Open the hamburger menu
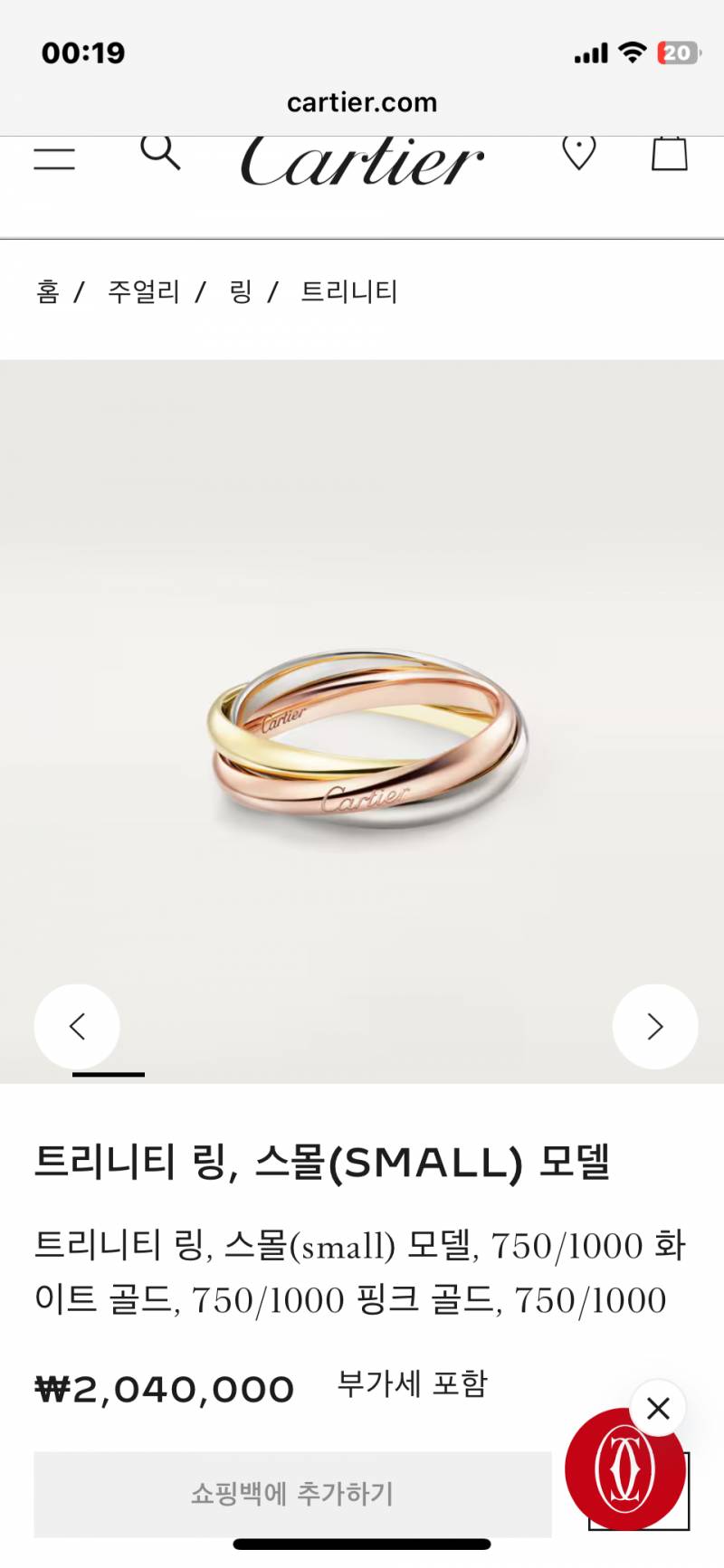 (54, 157)
